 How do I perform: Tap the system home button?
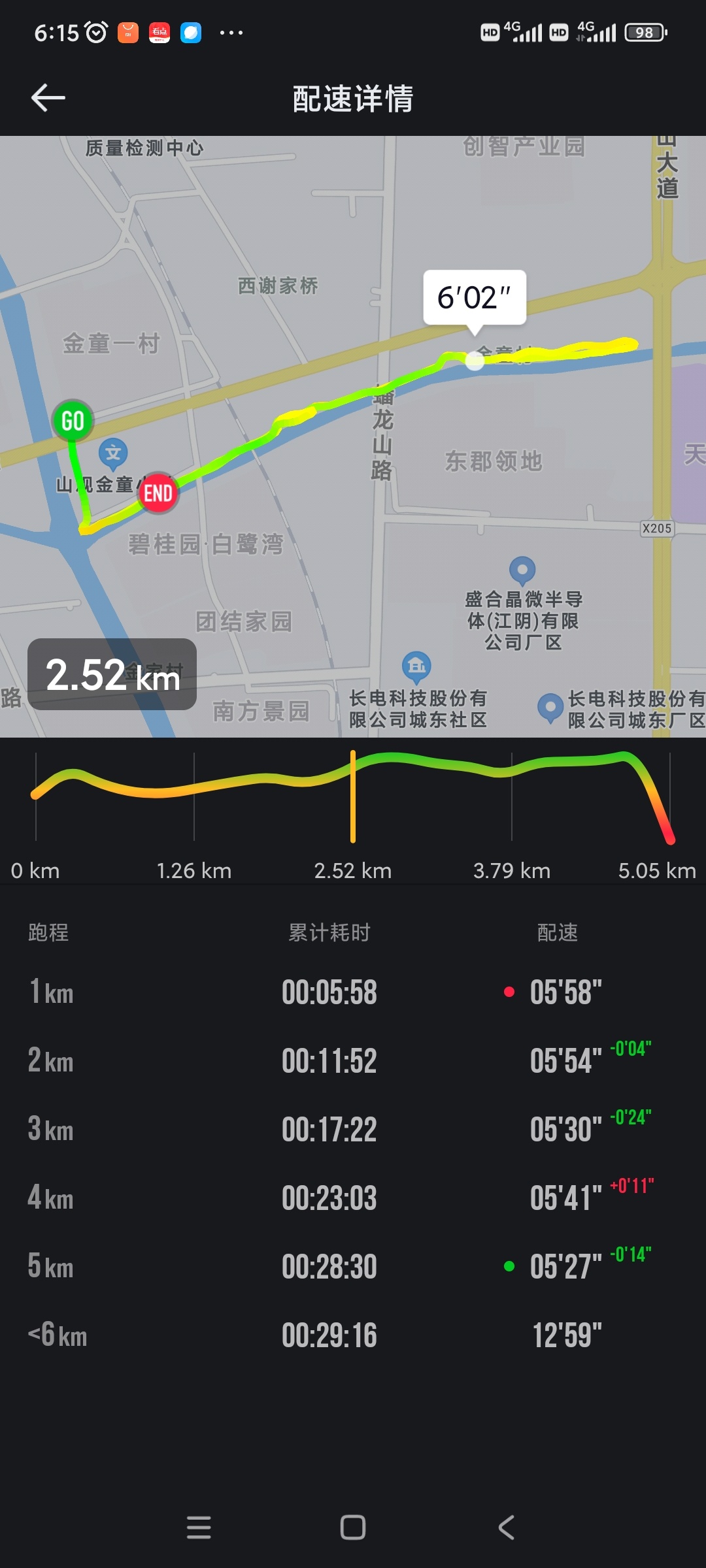point(353,1527)
